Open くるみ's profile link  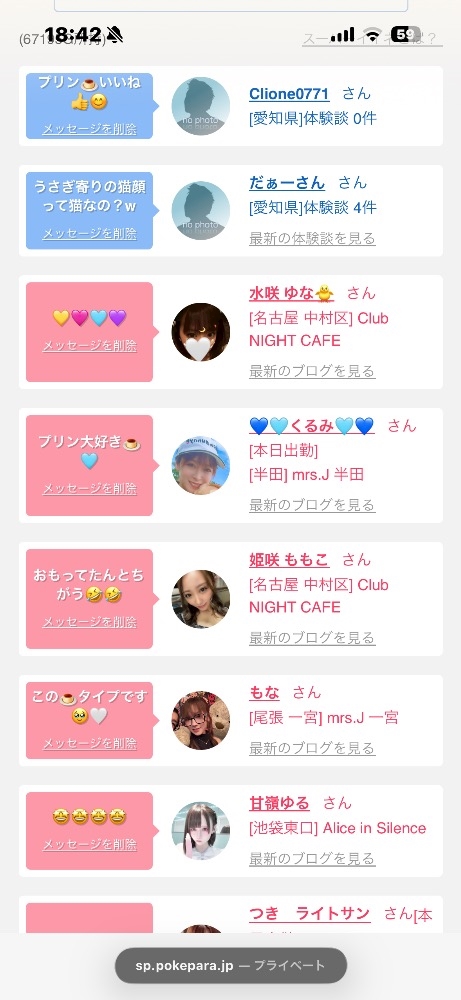(x=311, y=425)
